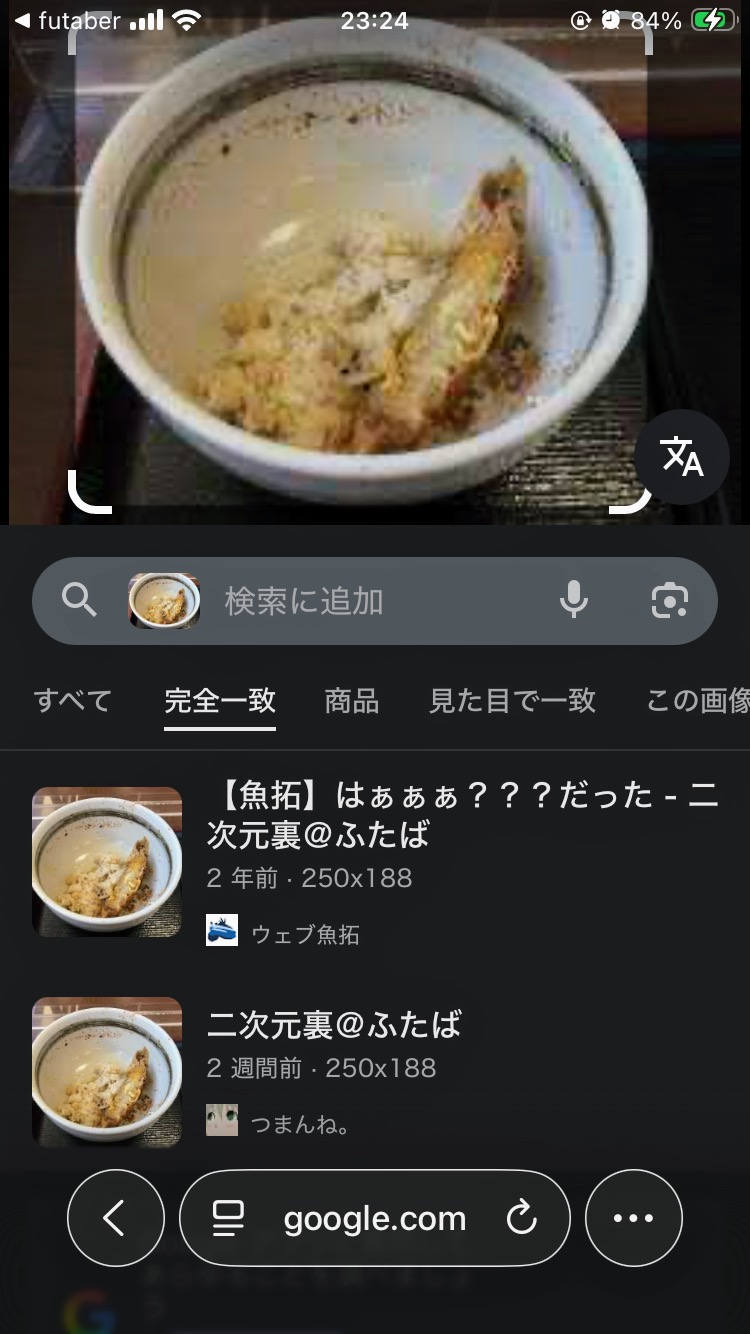Start voice search with the microphone
This screenshot has width=750, height=1334.
pyautogui.click(x=574, y=601)
